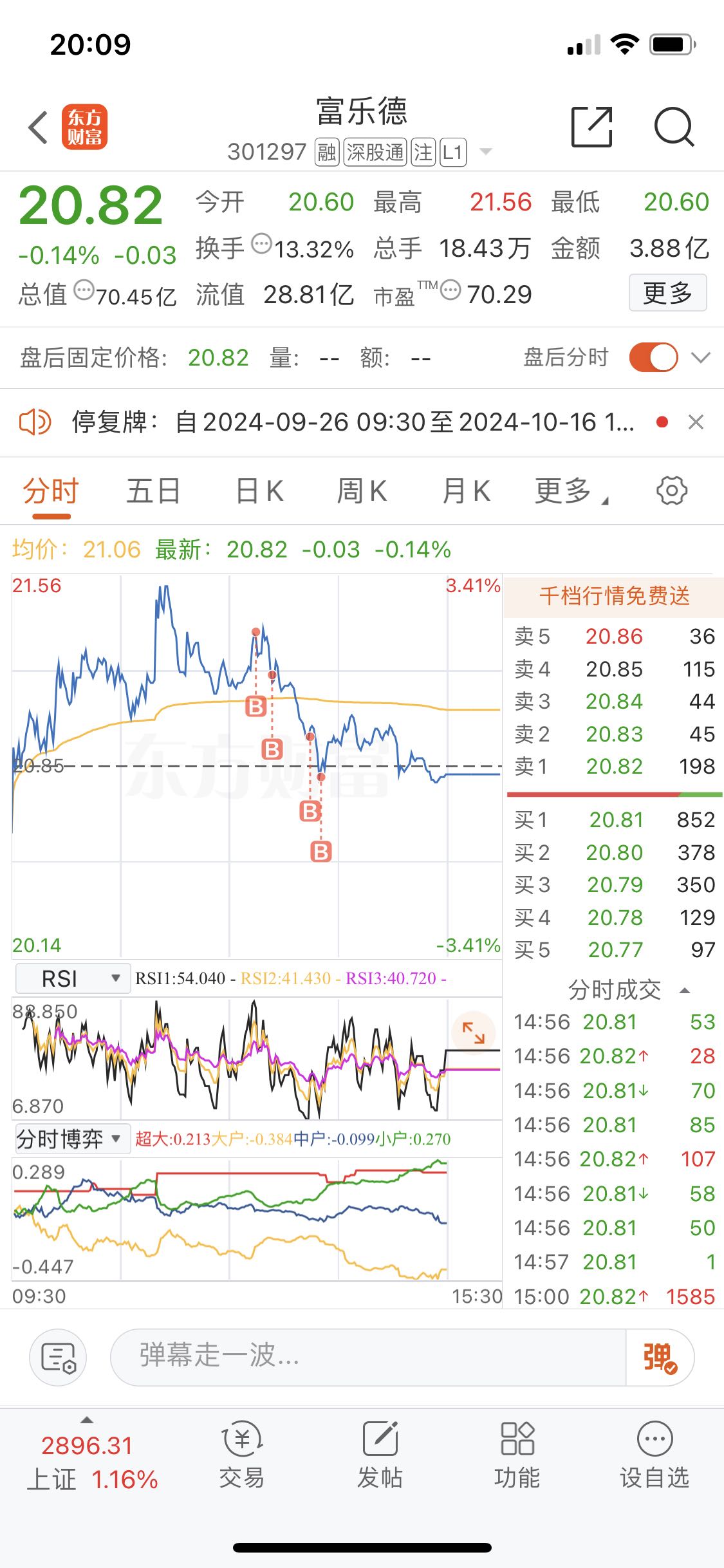
Task: Open chart settings with the gear icon
Action: point(672,490)
